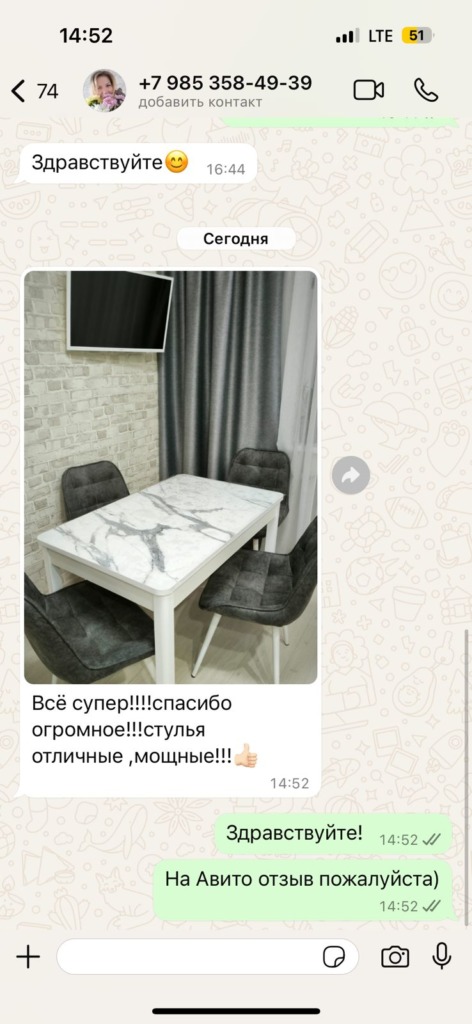Screen dimensions: 472x1024
Task: Open the table and chairs photo
Action: [x=171, y=477]
